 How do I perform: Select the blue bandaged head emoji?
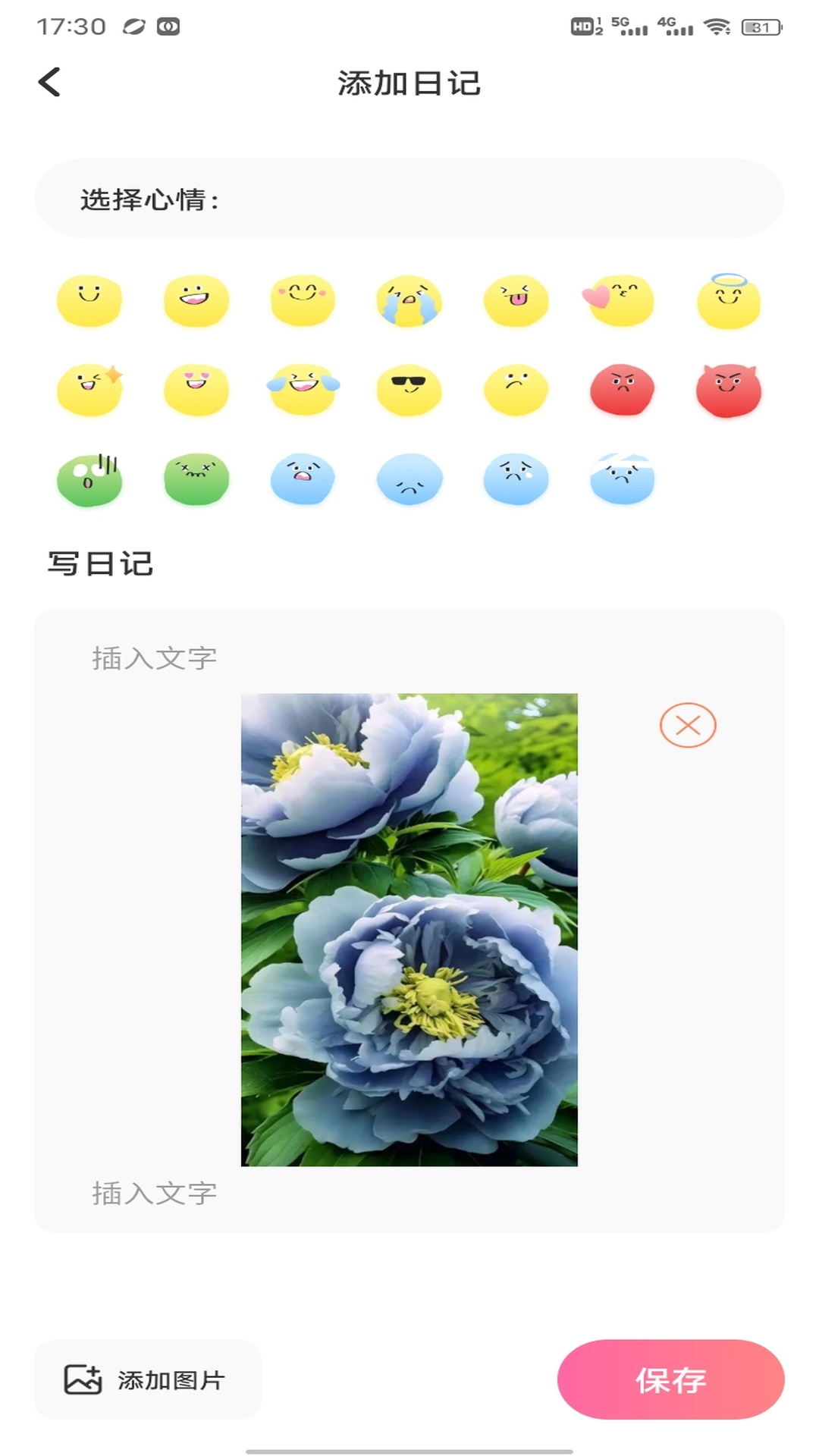[623, 478]
